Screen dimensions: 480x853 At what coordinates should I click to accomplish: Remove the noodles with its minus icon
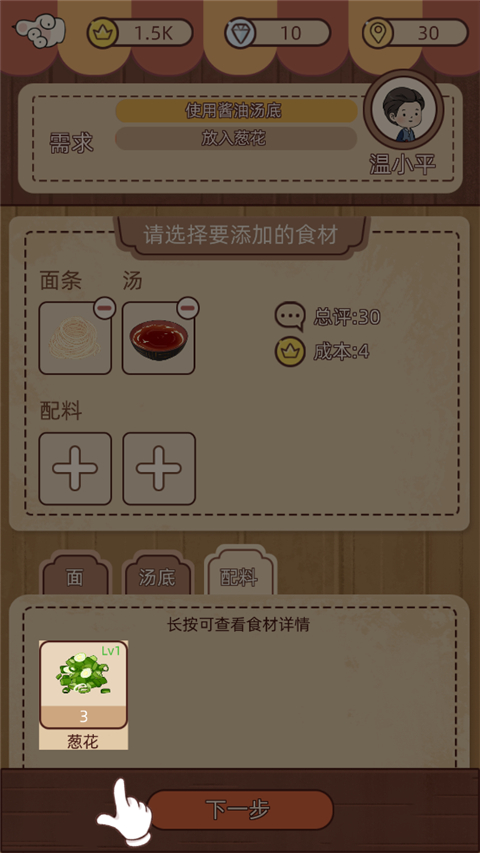point(104,308)
